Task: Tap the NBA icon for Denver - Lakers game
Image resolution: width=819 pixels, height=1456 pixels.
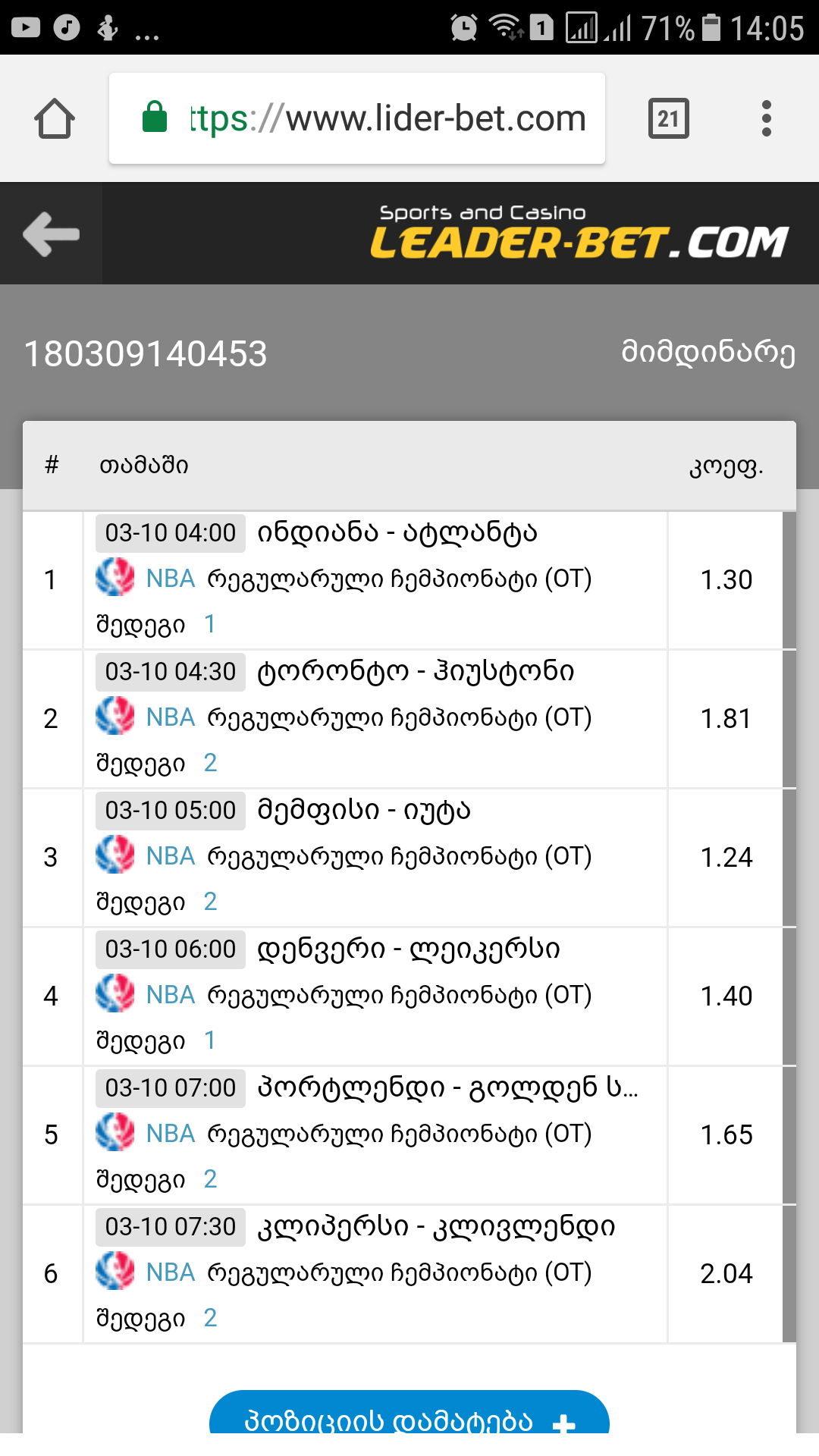Action: (115, 994)
